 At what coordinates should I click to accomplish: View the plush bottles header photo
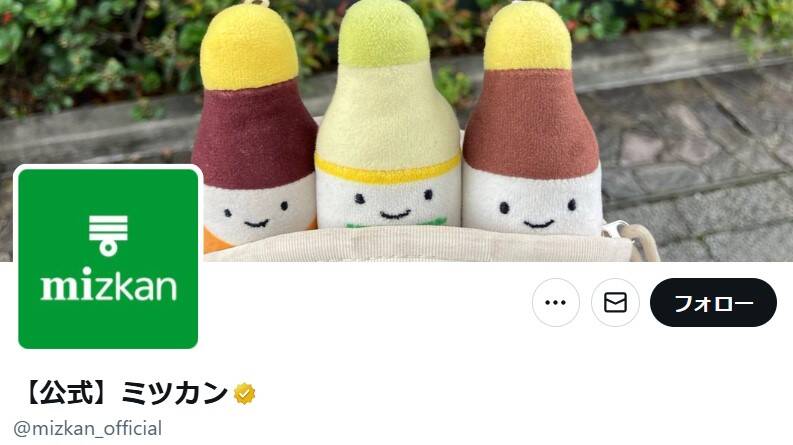pos(480,110)
